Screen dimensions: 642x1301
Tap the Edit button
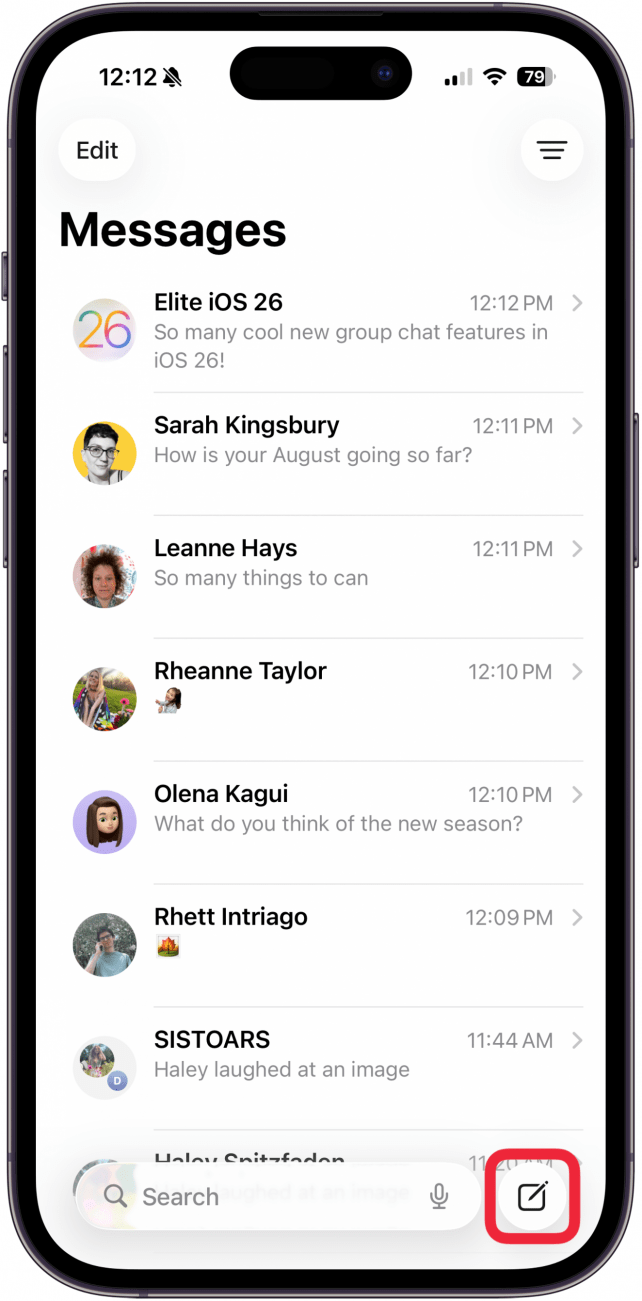click(x=97, y=151)
